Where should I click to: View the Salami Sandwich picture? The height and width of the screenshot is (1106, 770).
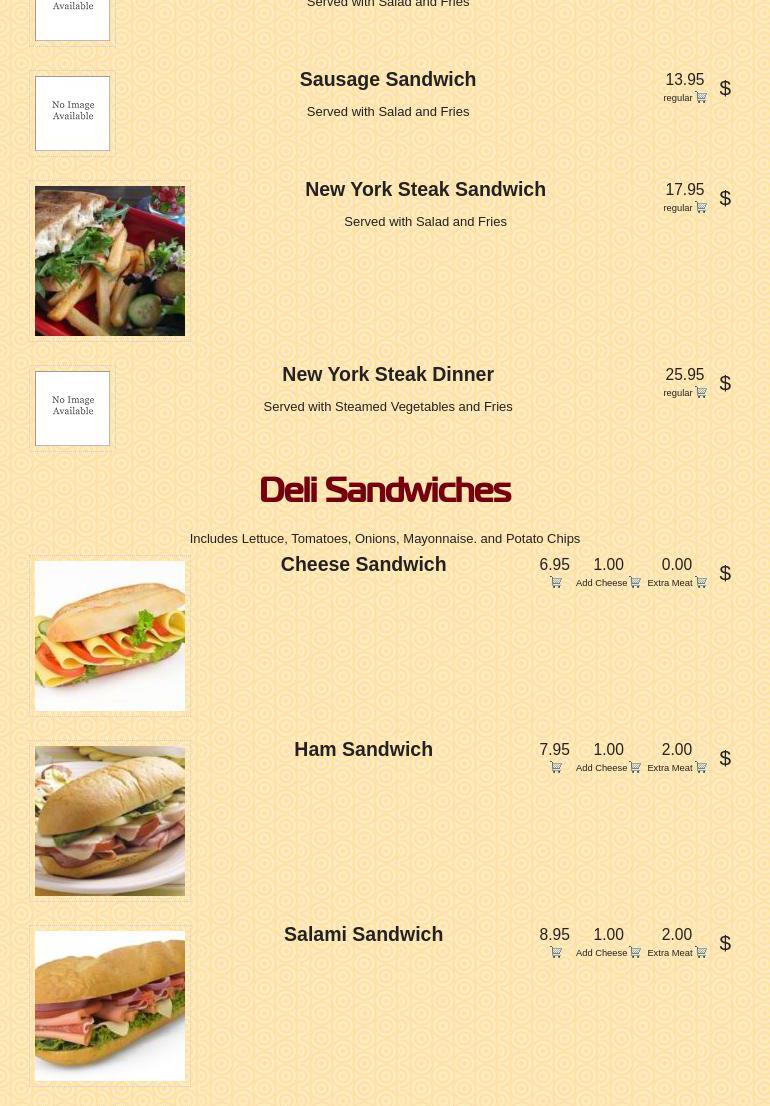110,1006
